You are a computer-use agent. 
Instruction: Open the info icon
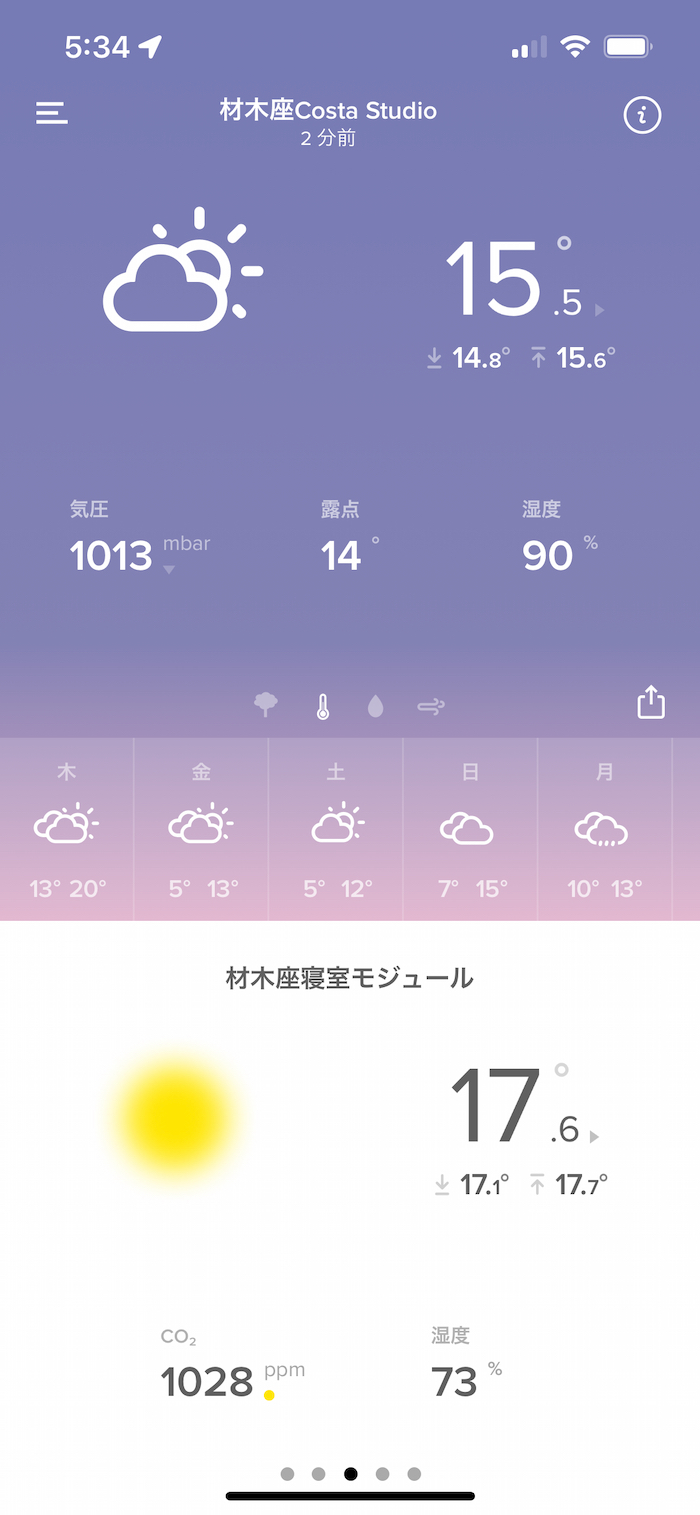642,115
